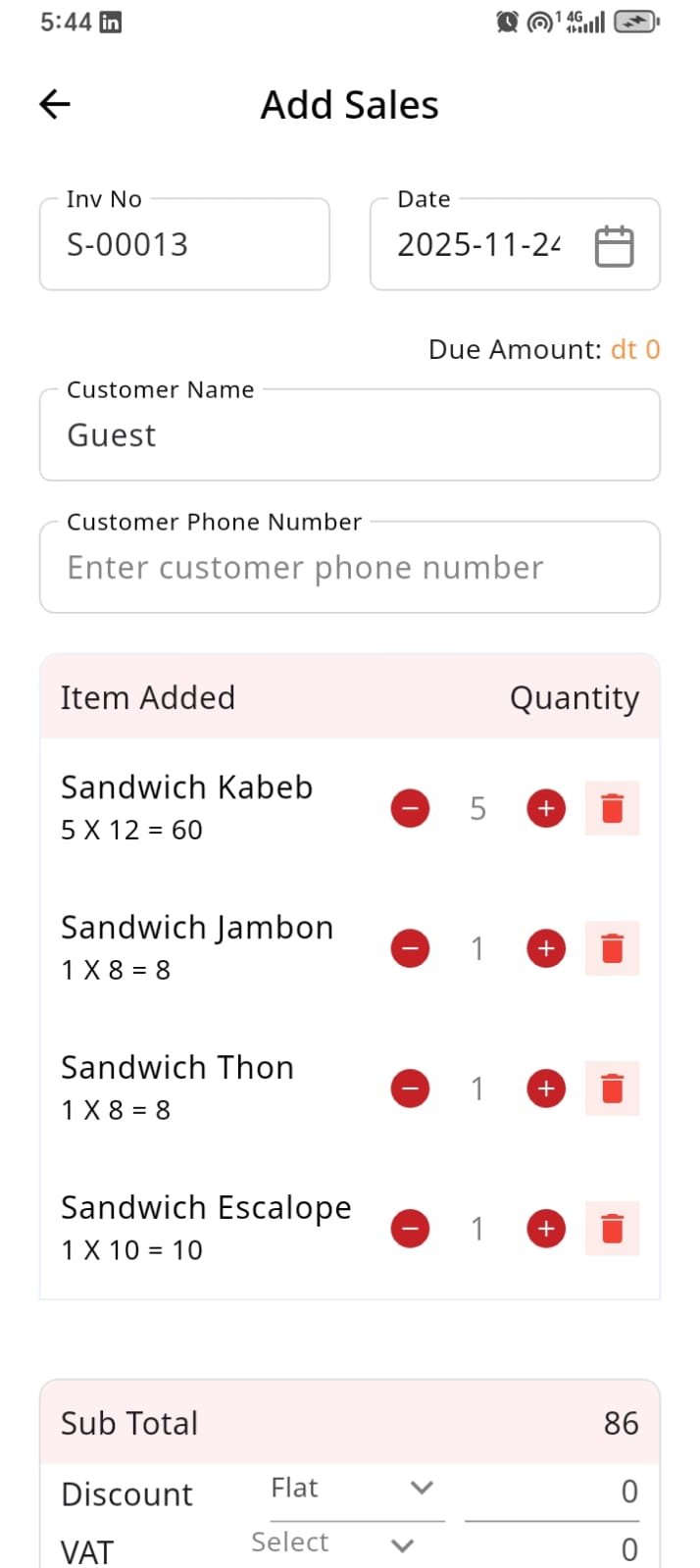Edit the discount amount field

pyautogui.click(x=552, y=1492)
